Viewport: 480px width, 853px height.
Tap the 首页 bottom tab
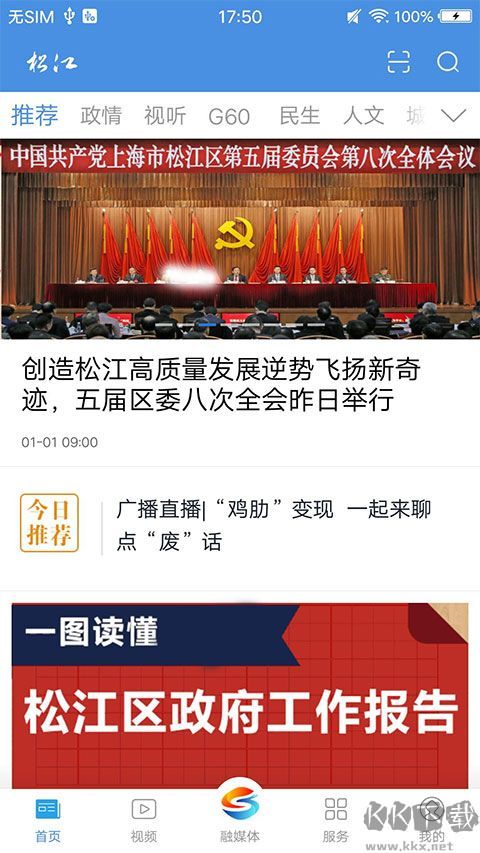point(48,820)
